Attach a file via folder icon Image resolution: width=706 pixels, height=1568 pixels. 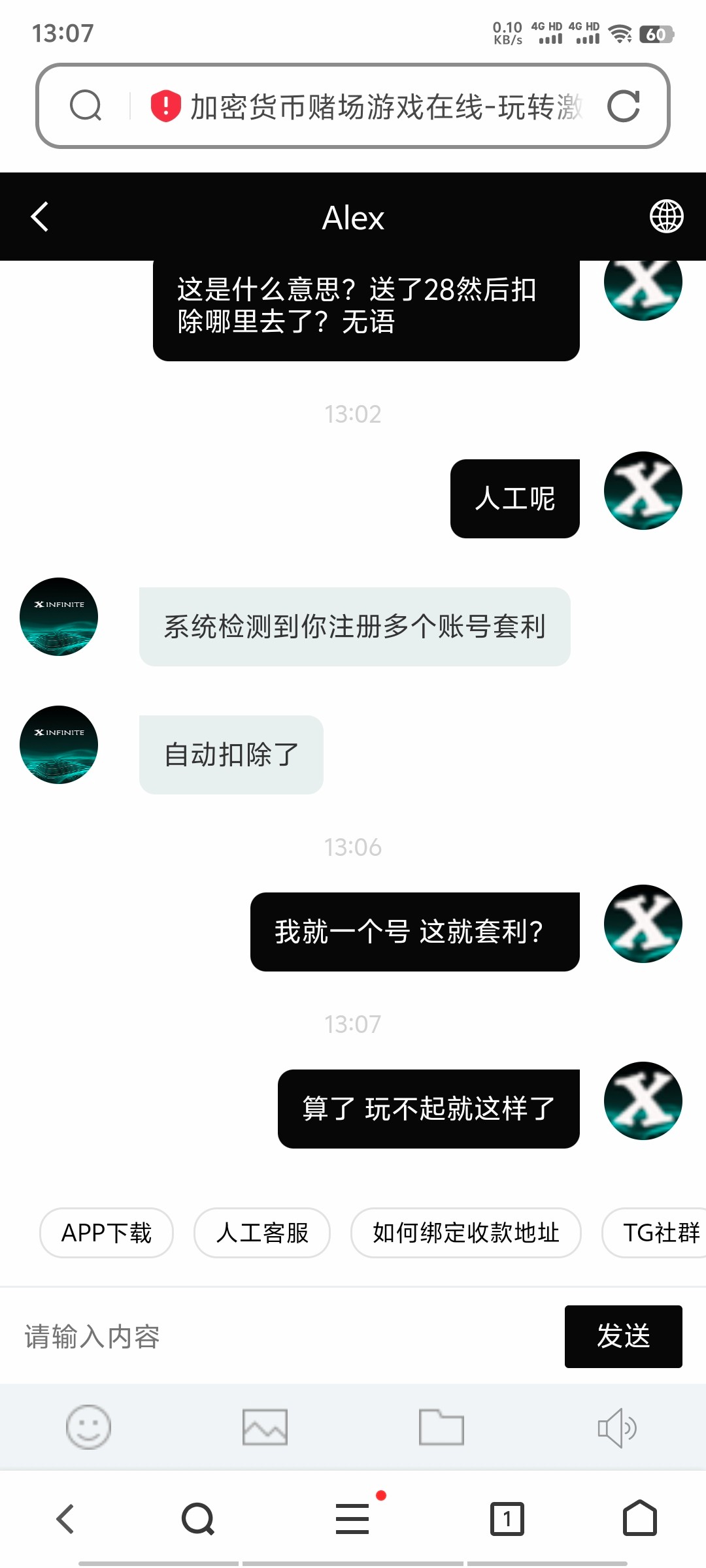[x=441, y=1427]
